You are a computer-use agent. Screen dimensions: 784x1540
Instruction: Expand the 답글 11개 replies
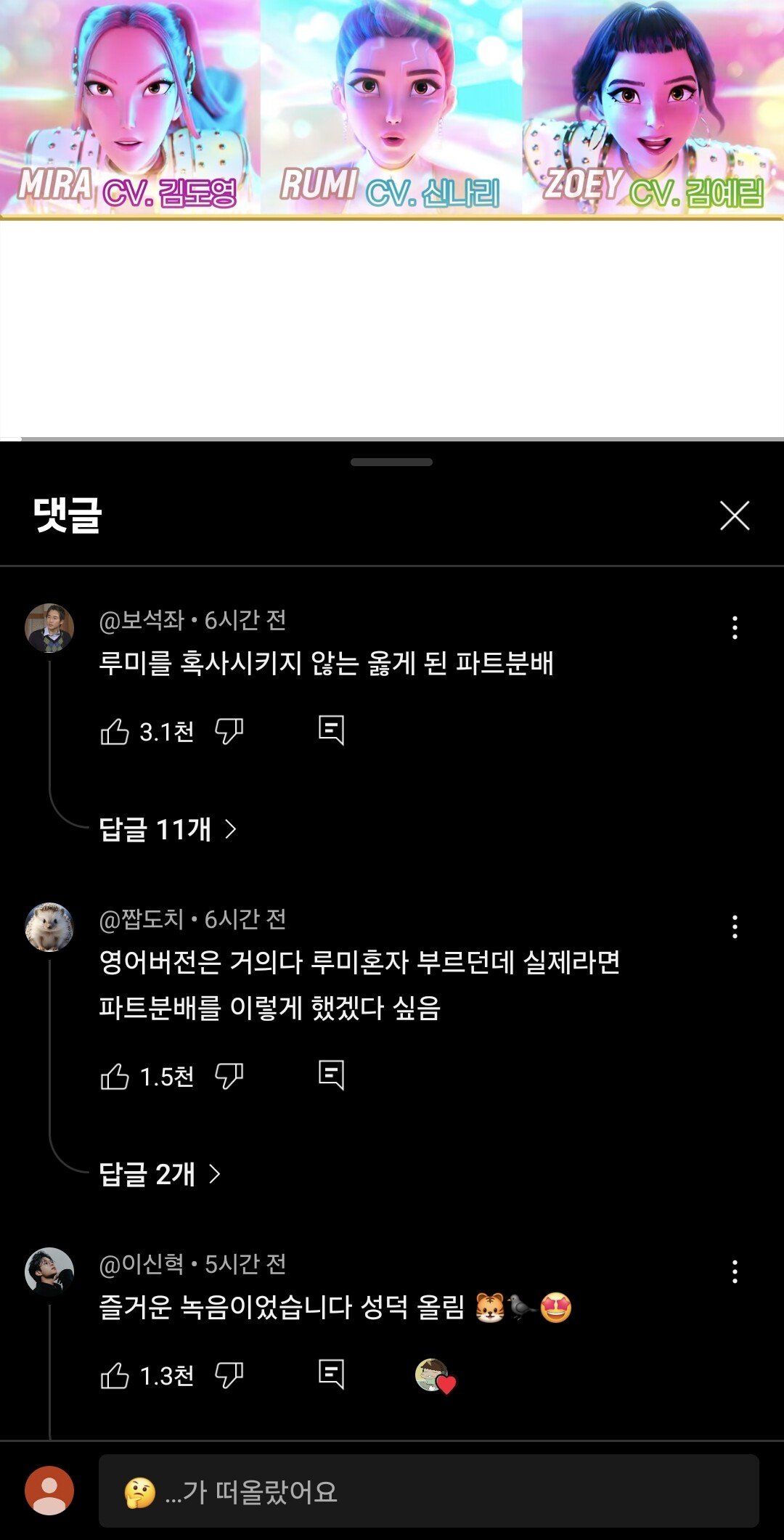pos(168,828)
